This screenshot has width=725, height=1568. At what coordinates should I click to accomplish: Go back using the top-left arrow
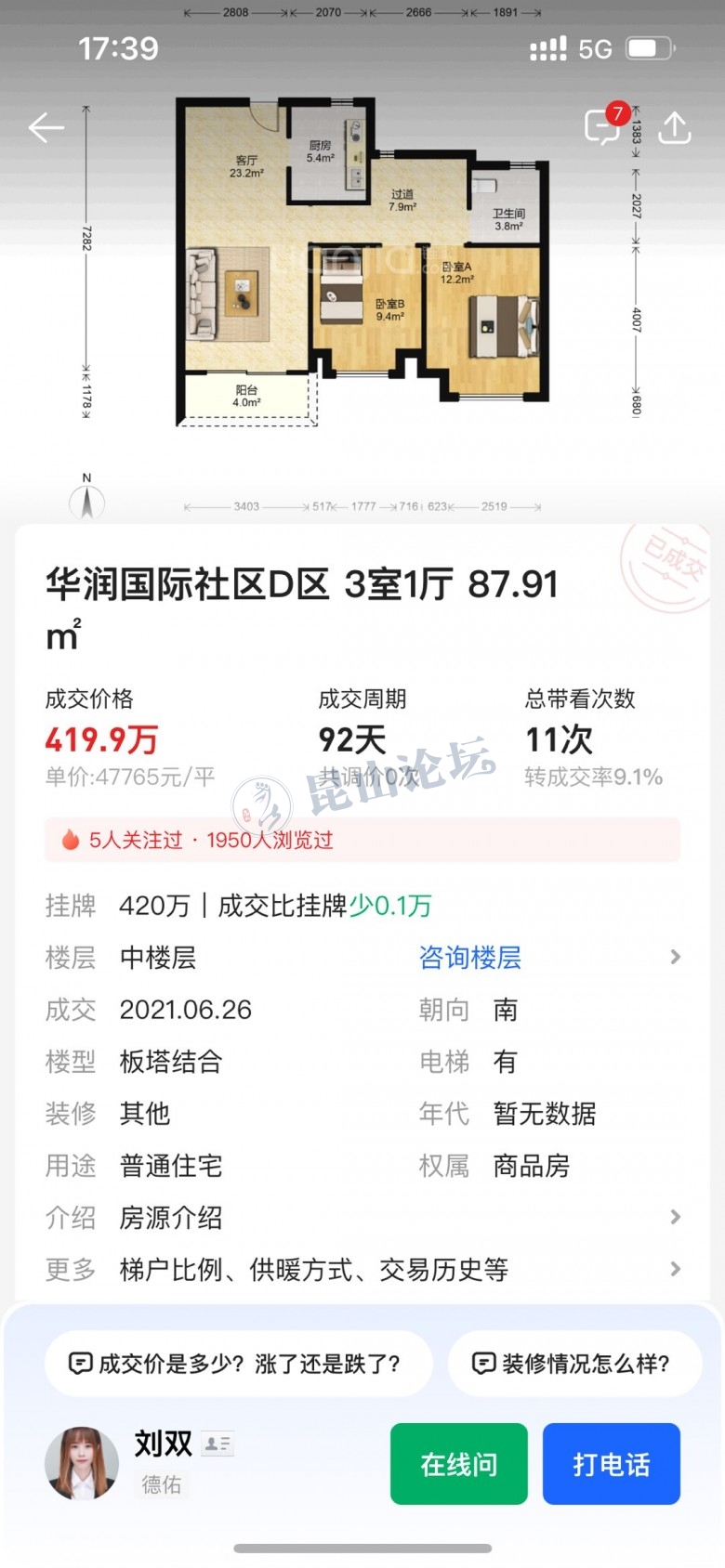tap(46, 127)
